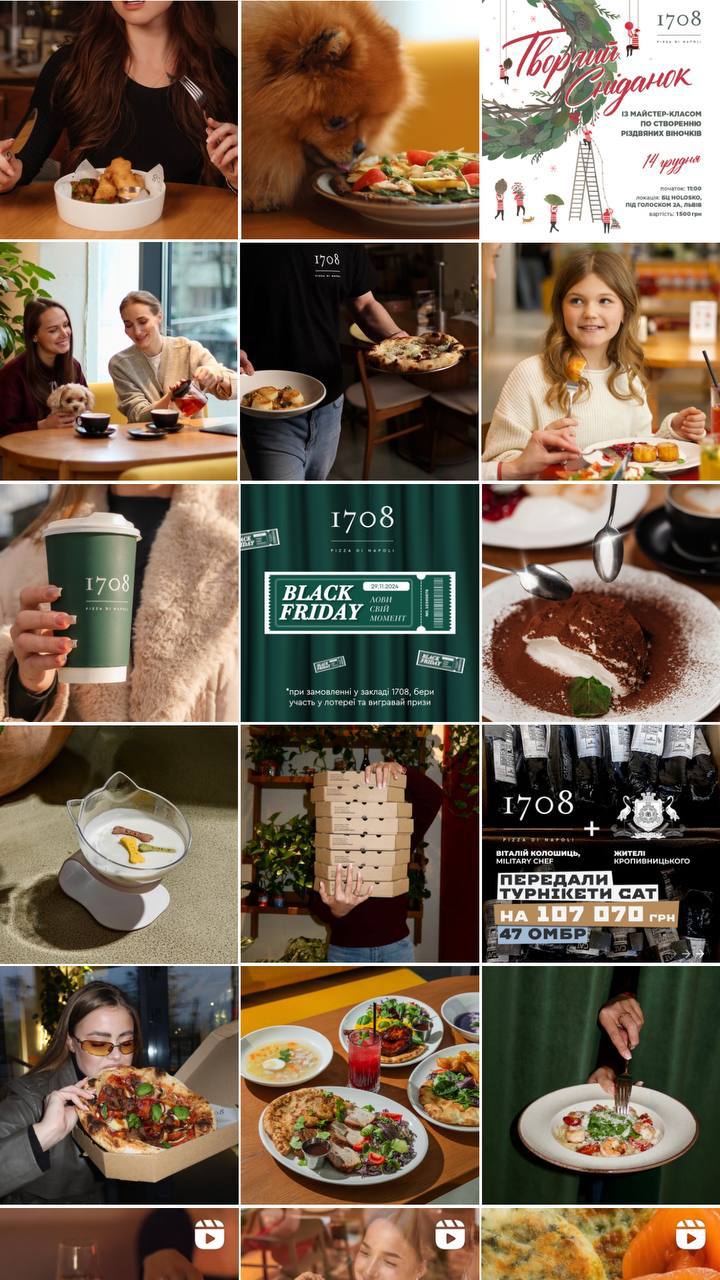
Task: View the stacked pizza boxes post
Action: click(359, 843)
